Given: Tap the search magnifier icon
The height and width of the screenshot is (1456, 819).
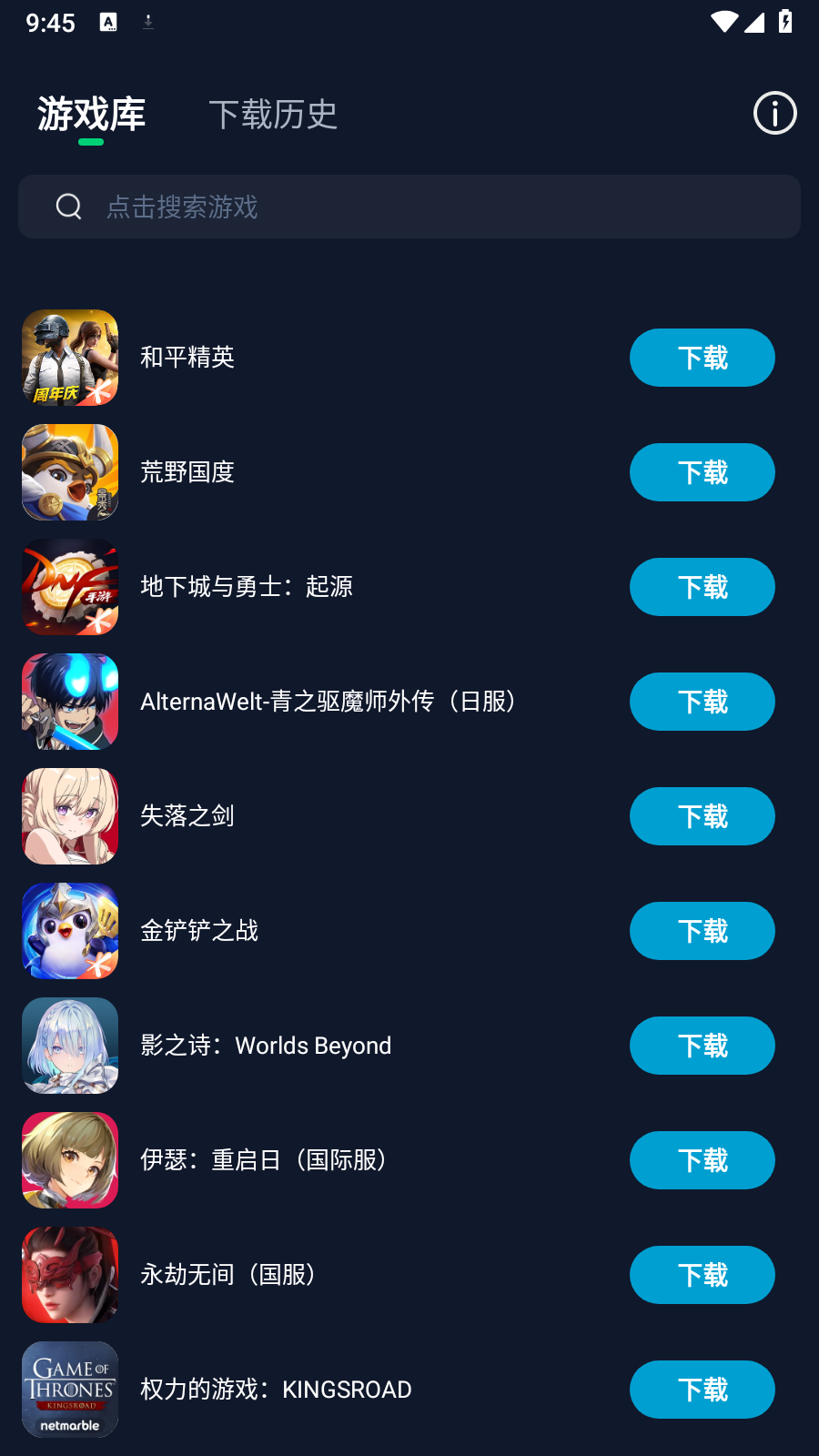Looking at the screenshot, I should coord(69,207).
